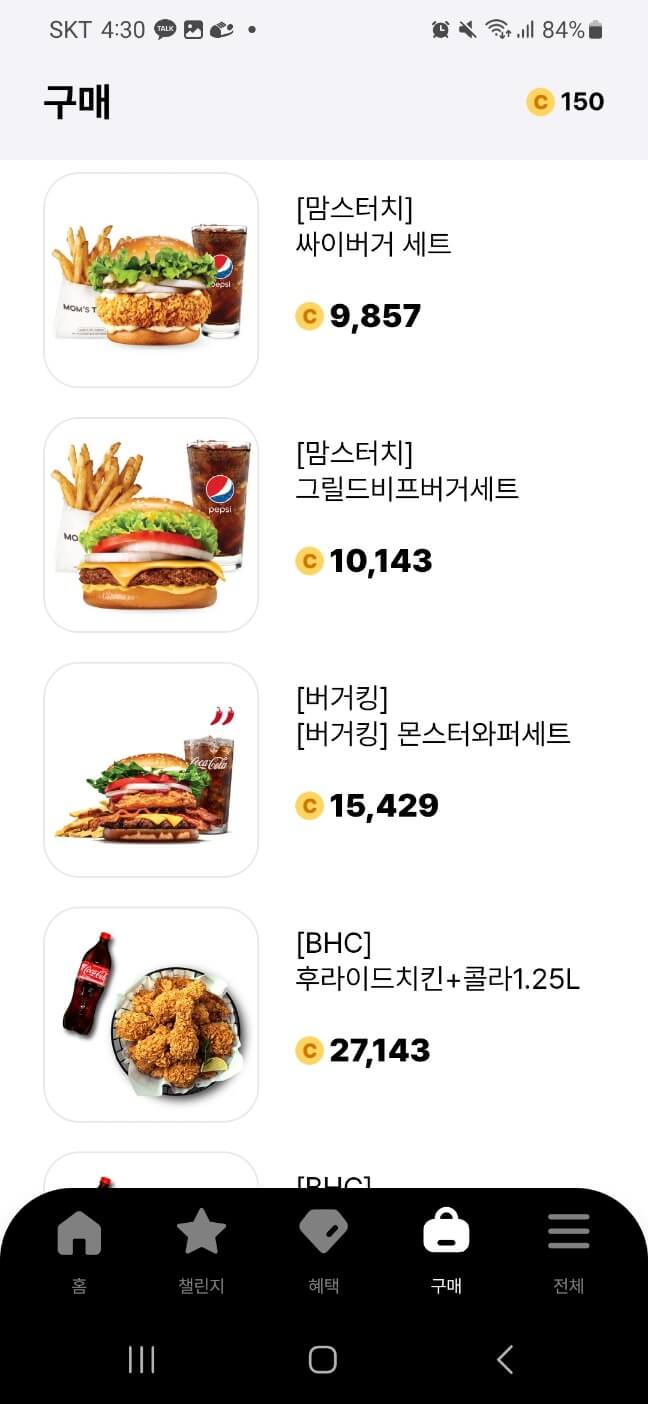Go to the device home screen
The image size is (648, 1404).
(322, 1359)
